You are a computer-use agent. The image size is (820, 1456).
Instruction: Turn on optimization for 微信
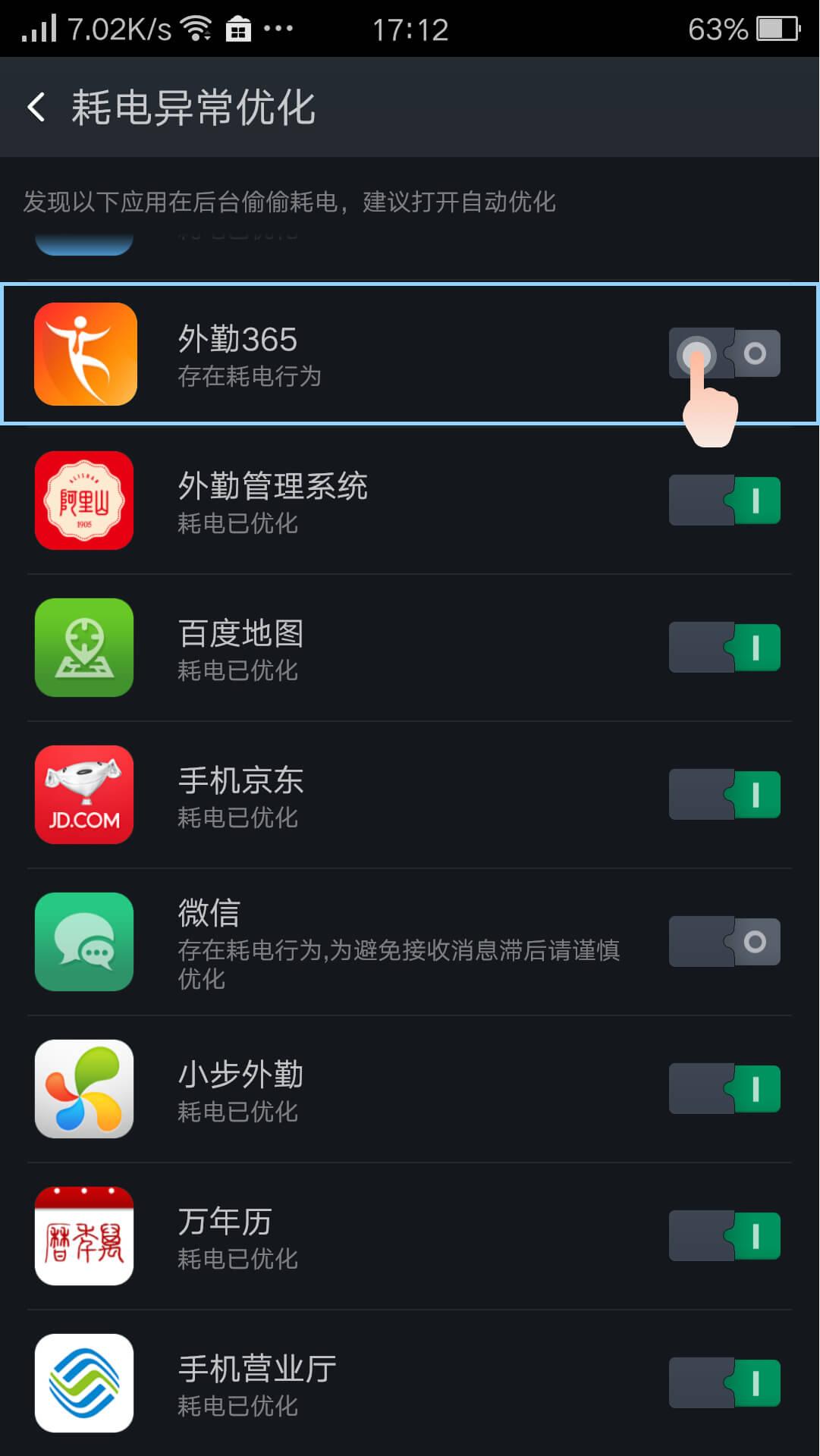[724, 942]
